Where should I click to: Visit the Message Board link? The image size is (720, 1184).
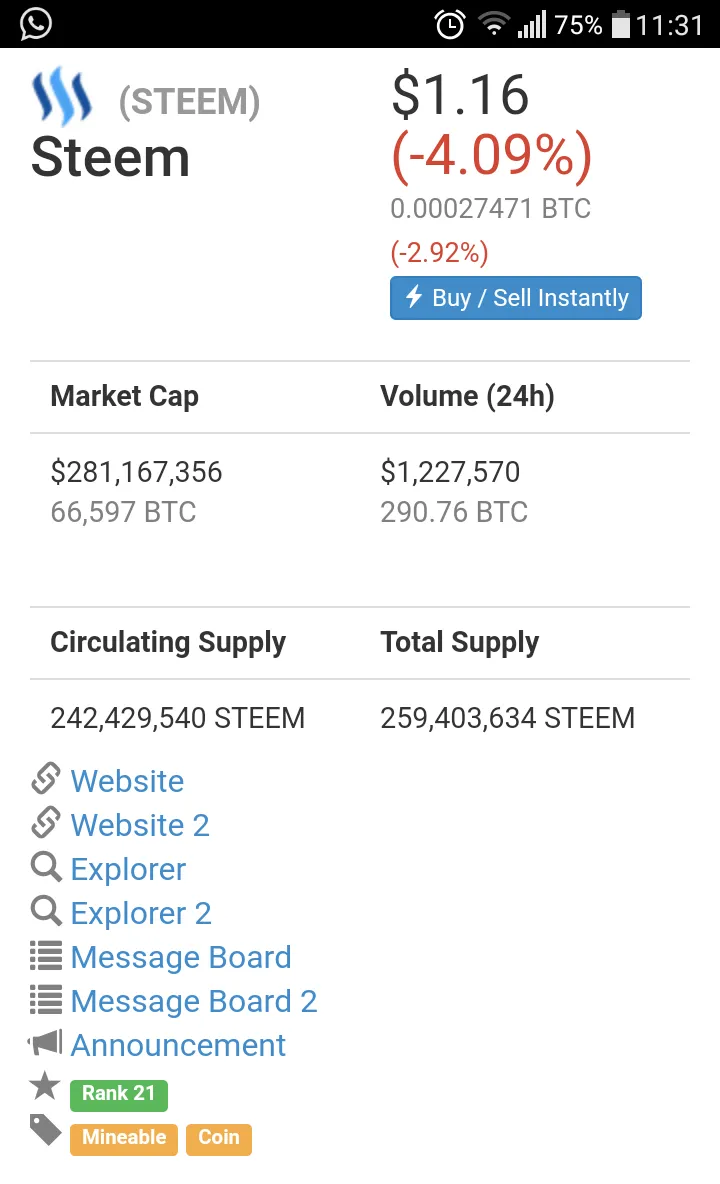pos(181,957)
